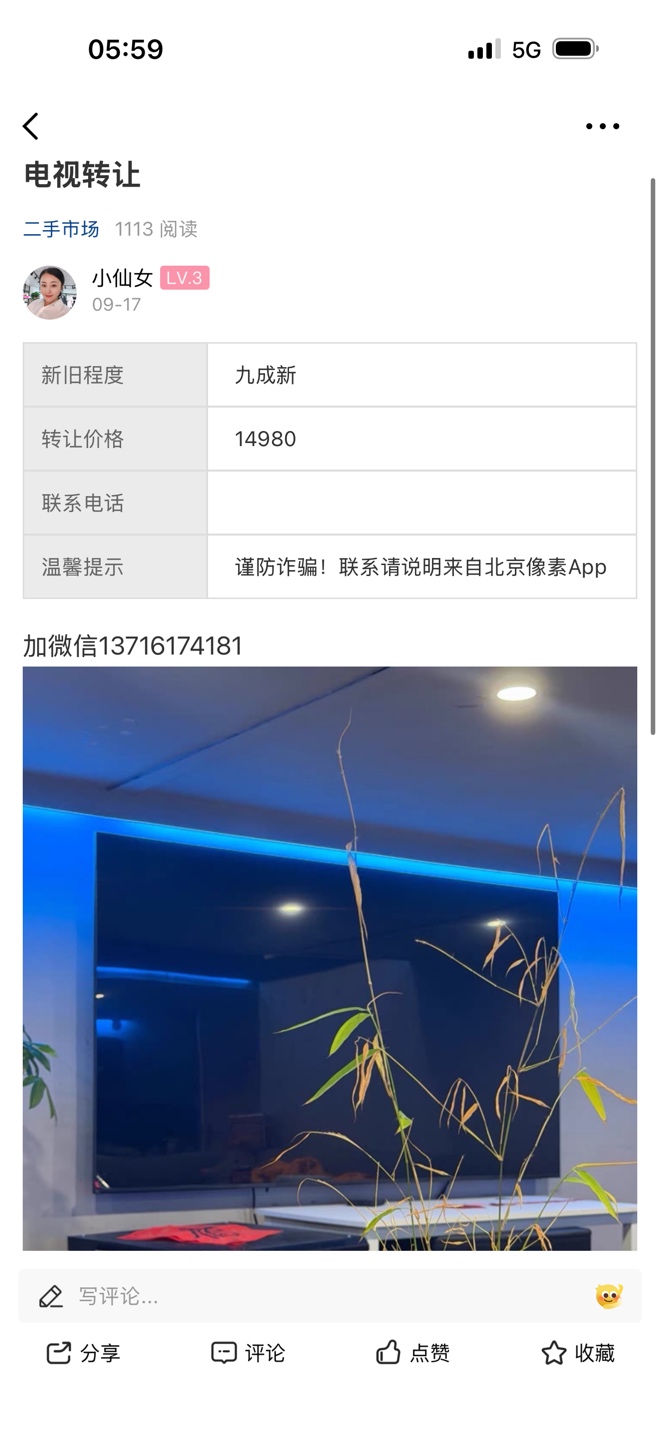Open the TV listing photo
This screenshot has width=660, height=1434.
[x=330, y=958]
